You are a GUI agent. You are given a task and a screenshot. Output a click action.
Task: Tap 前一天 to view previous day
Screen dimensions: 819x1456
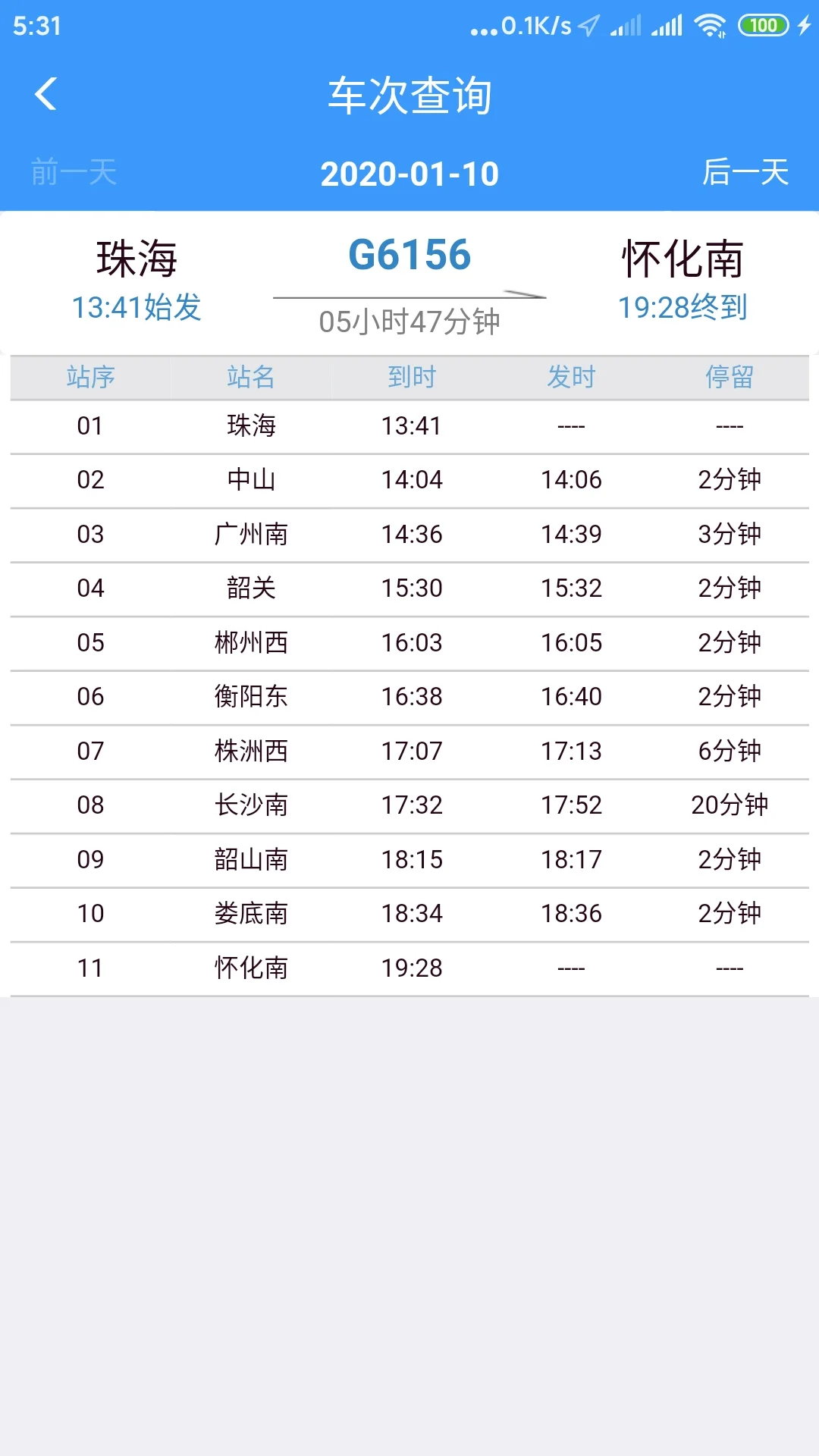pyautogui.click(x=72, y=173)
